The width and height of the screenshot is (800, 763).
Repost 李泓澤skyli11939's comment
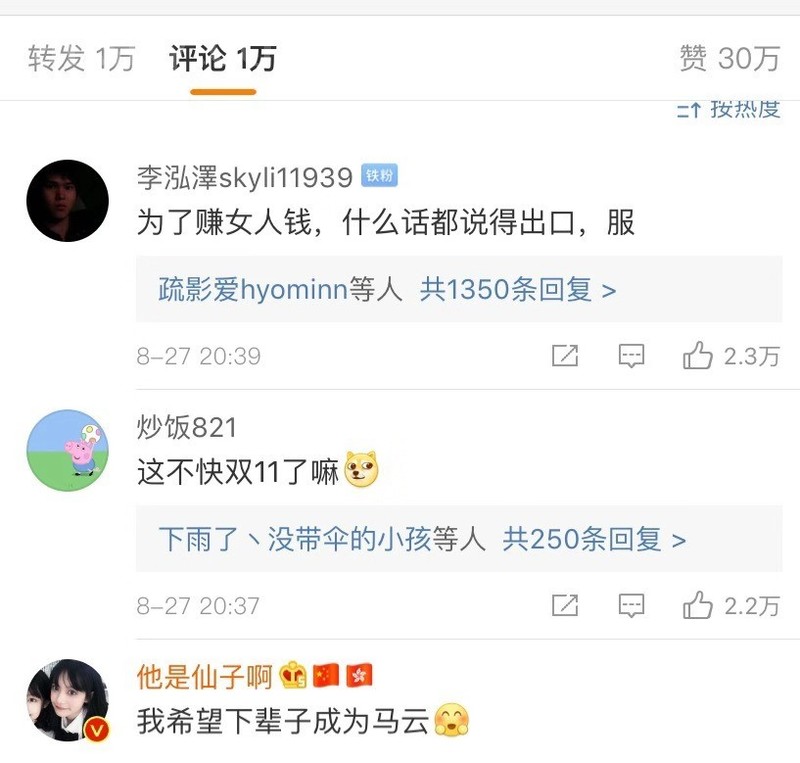pyautogui.click(x=565, y=355)
